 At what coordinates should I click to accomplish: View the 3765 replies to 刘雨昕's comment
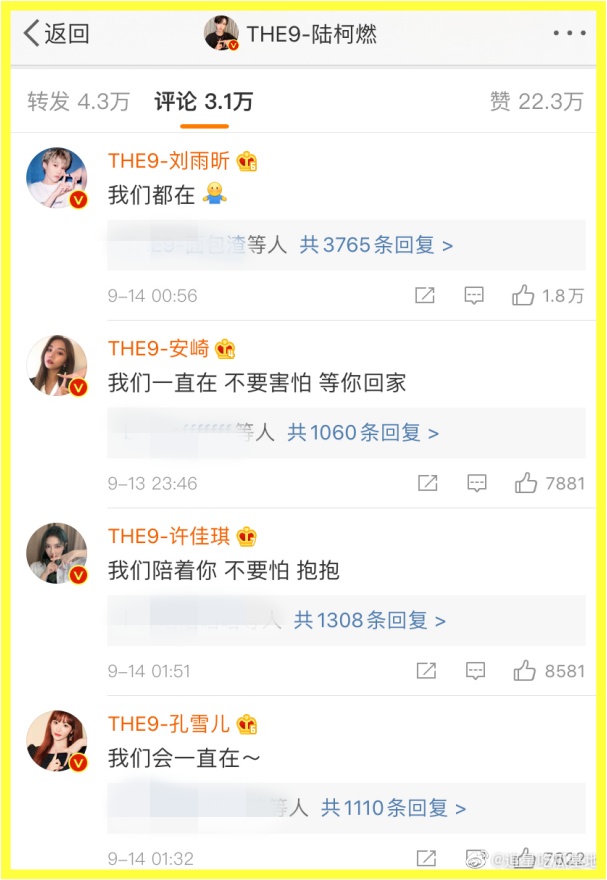pyautogui.click(x=376, y=245)
